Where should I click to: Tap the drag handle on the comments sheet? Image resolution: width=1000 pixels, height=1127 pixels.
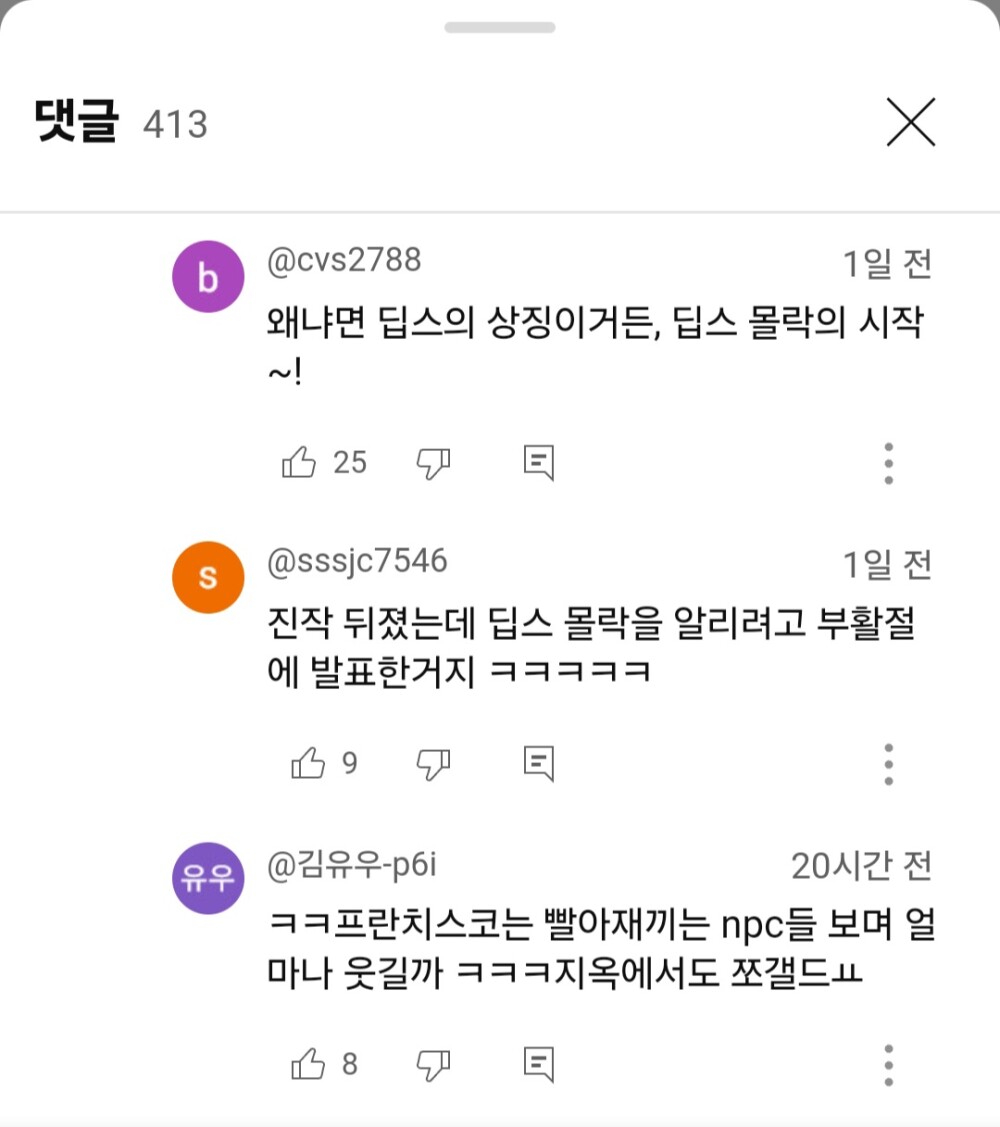tap(499, 28)
